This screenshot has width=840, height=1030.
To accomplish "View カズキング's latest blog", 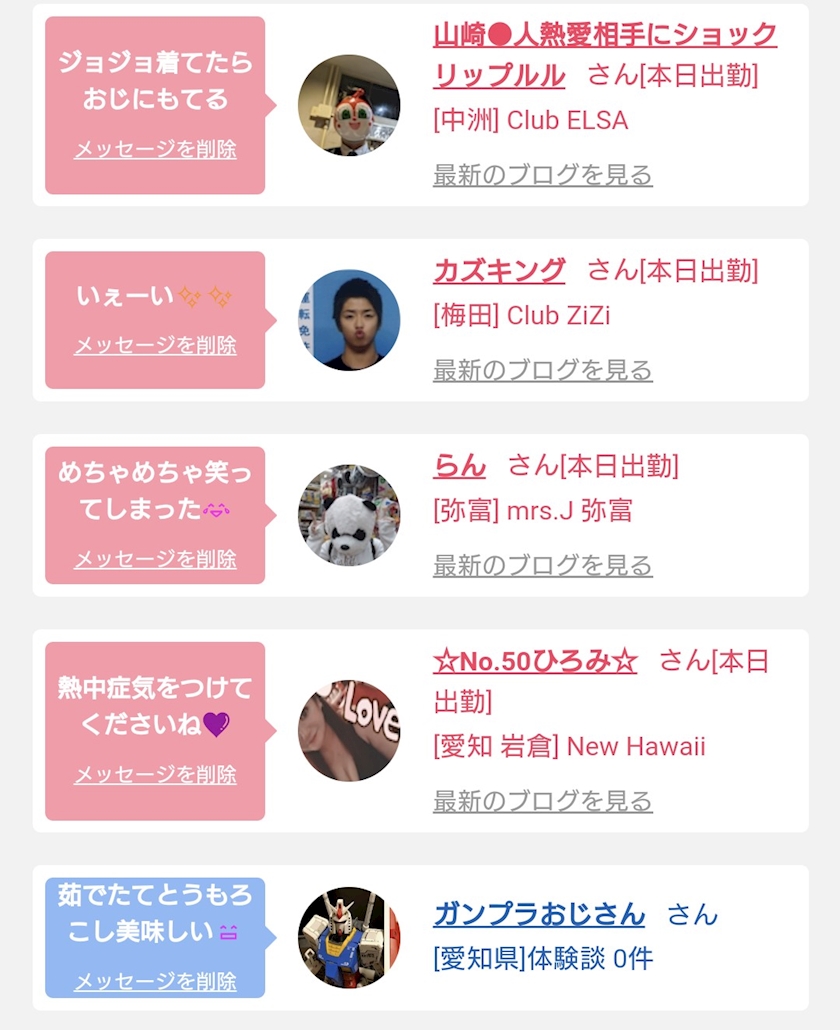I will 542,370.
